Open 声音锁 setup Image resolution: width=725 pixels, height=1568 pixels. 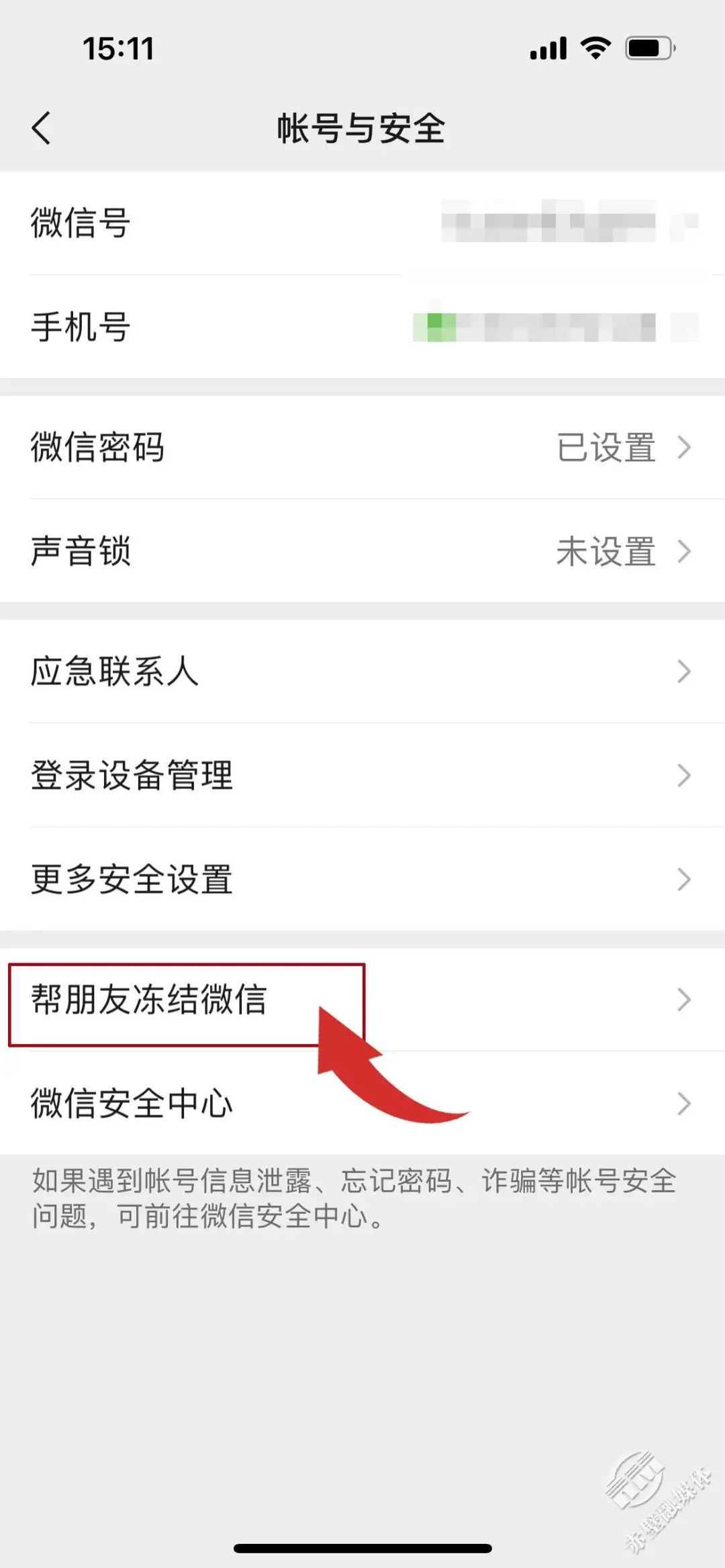point(362,551)
